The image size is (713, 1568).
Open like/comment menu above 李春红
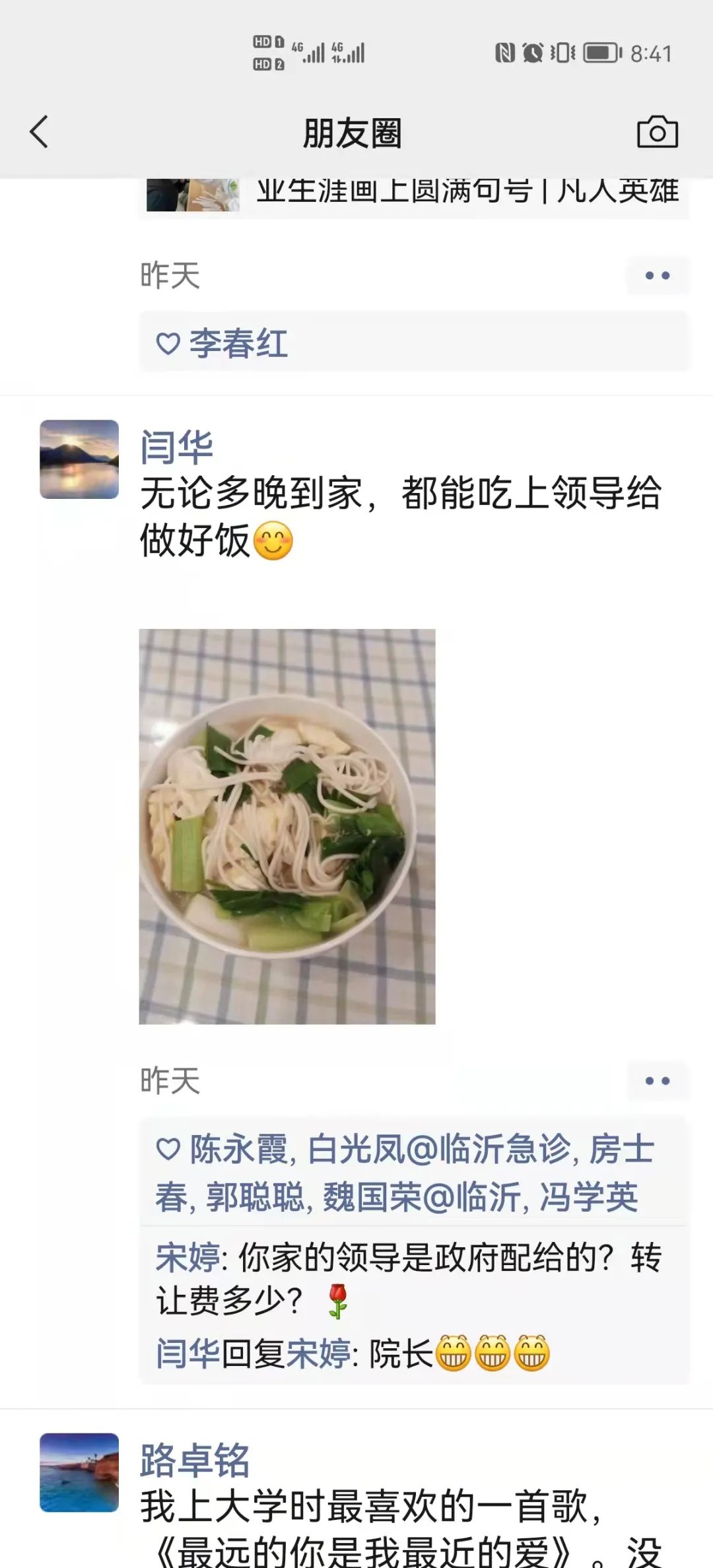(657, 275)
